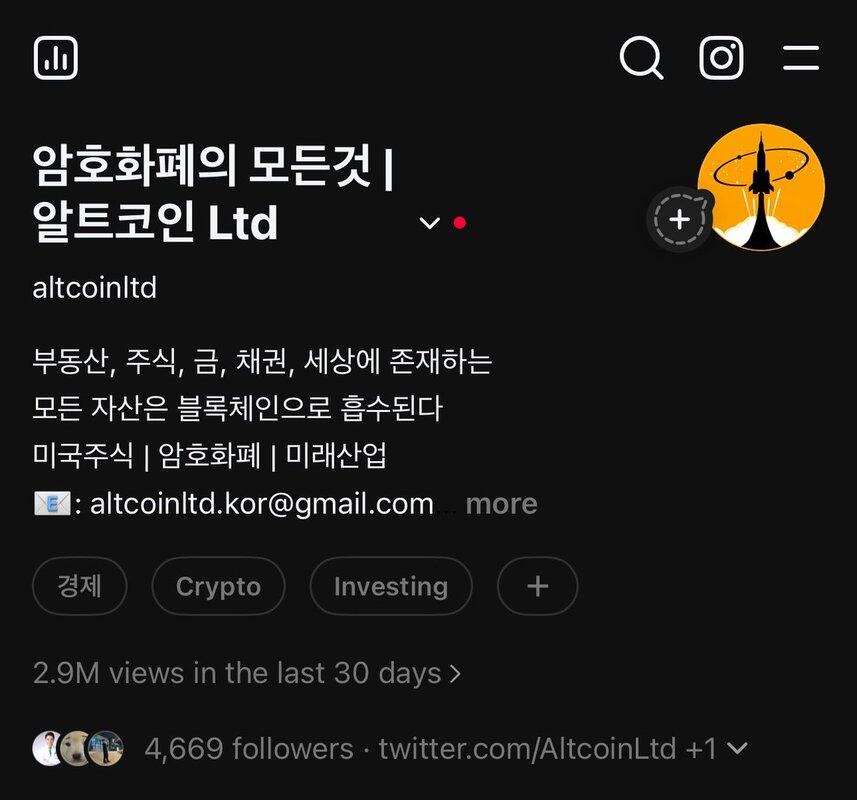Select the Crypto topic chip

point(218,586)
